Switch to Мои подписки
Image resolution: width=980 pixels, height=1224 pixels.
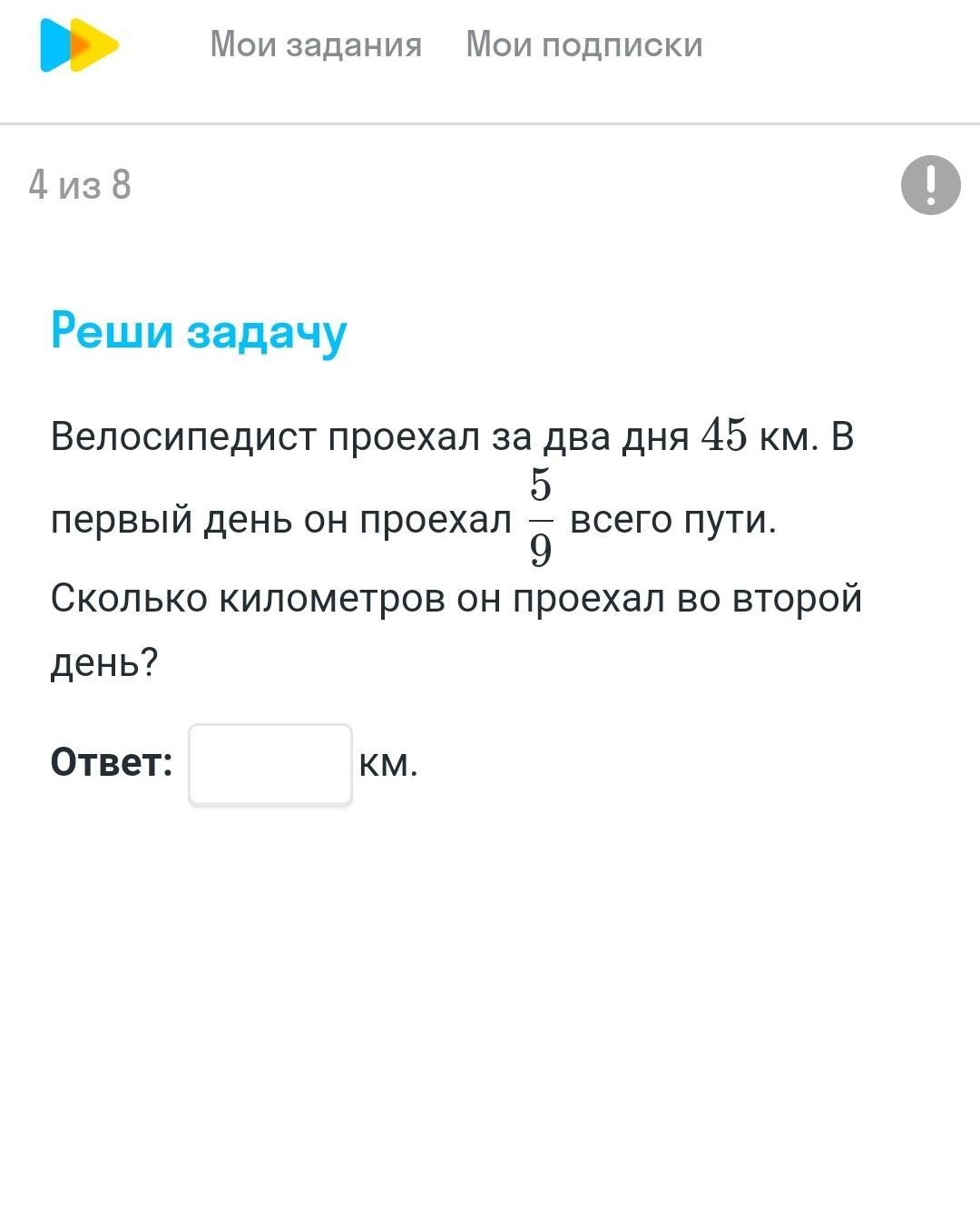click(584, 44)
